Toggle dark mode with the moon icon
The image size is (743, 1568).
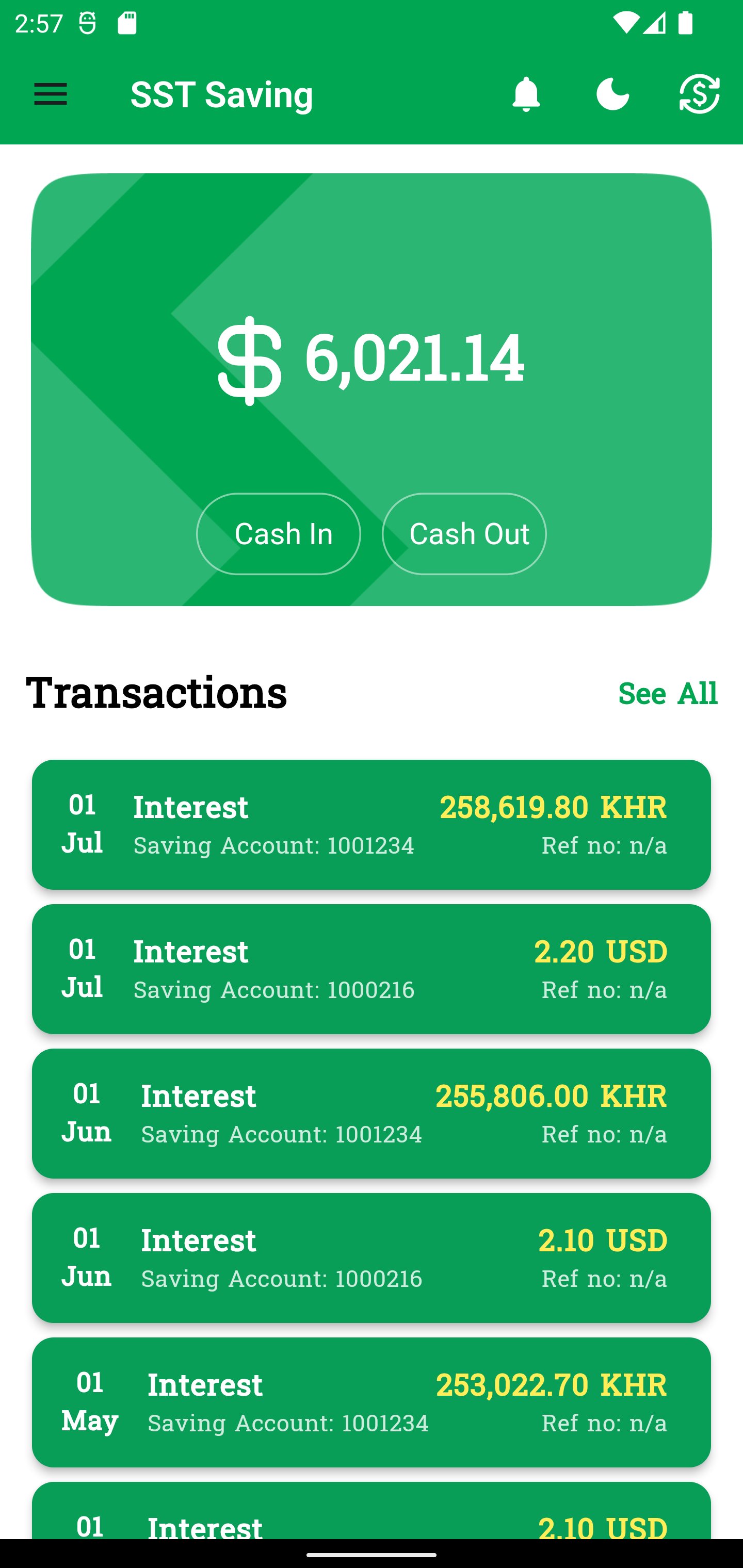tap(612, 95)
